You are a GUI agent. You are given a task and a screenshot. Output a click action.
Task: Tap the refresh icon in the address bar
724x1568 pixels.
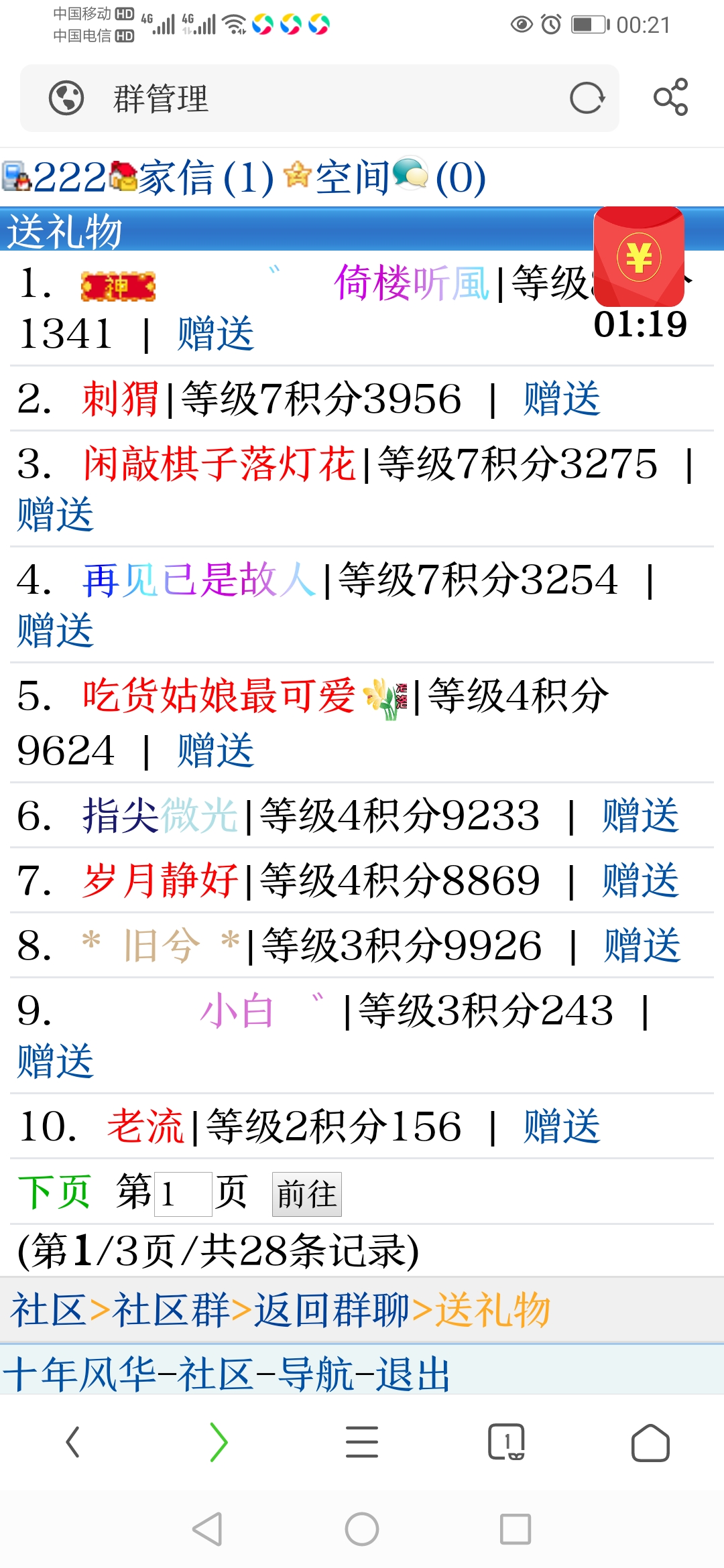588,98
